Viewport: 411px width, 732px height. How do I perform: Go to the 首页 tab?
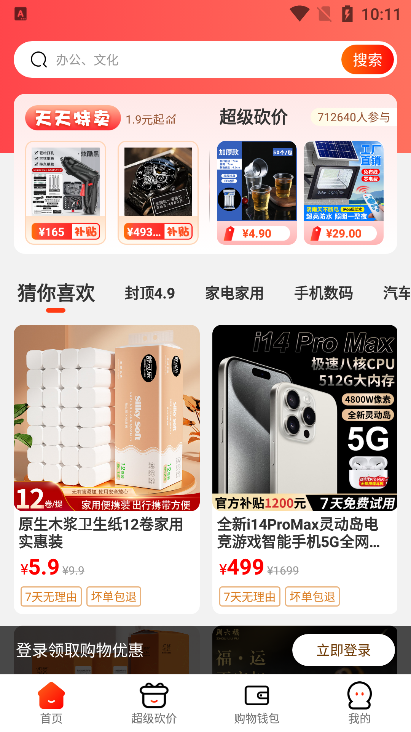click(x=51, y=703)
